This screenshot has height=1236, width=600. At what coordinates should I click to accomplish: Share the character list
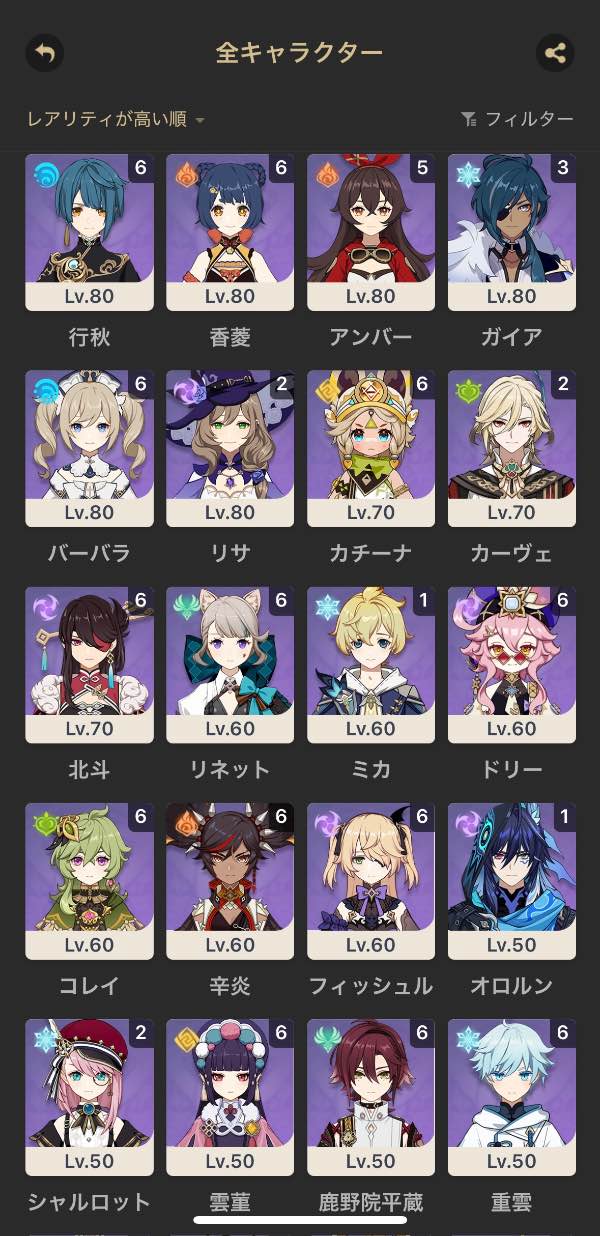click(x=555, y=52)
